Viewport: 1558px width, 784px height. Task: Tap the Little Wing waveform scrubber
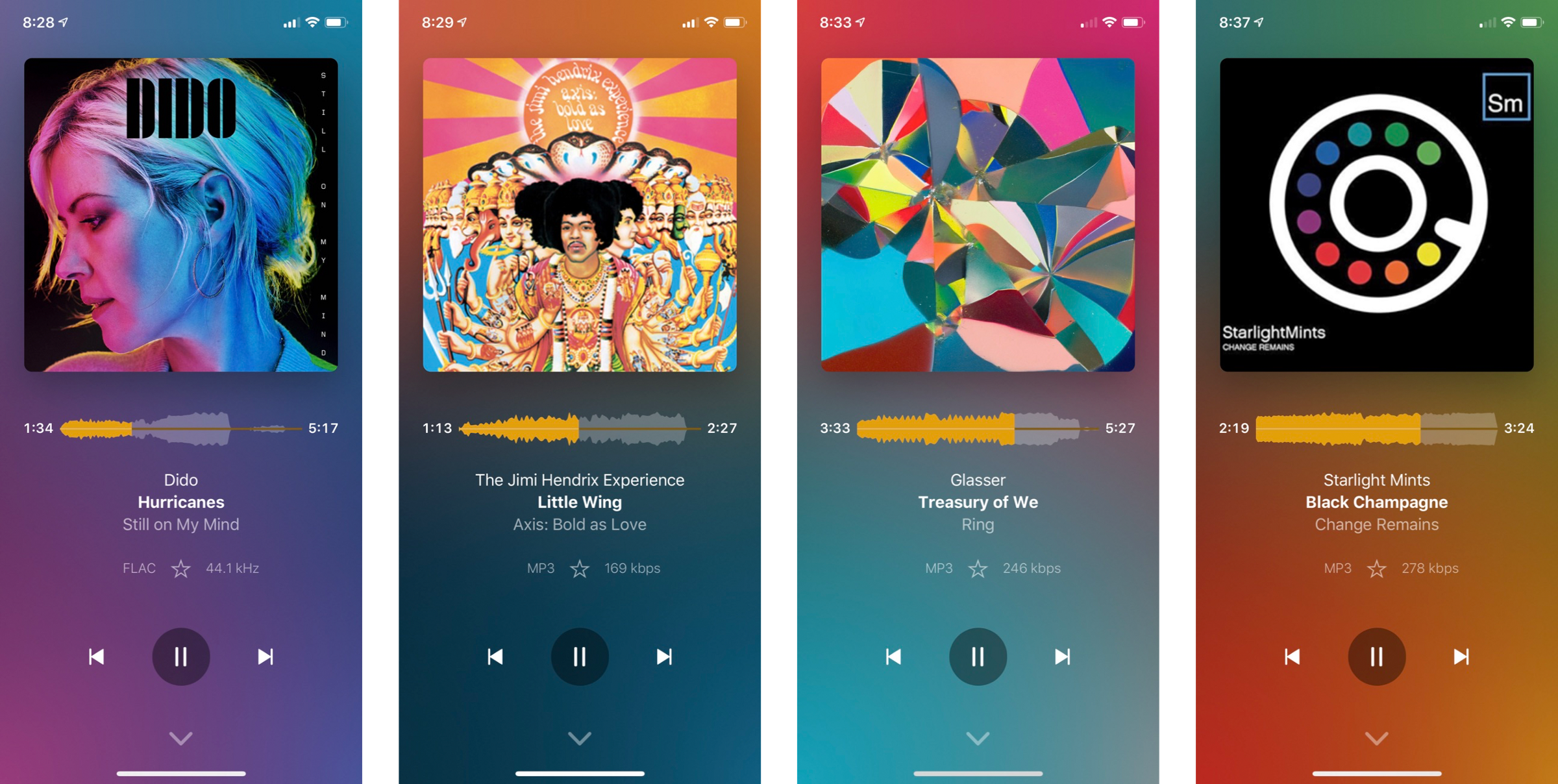579,428
